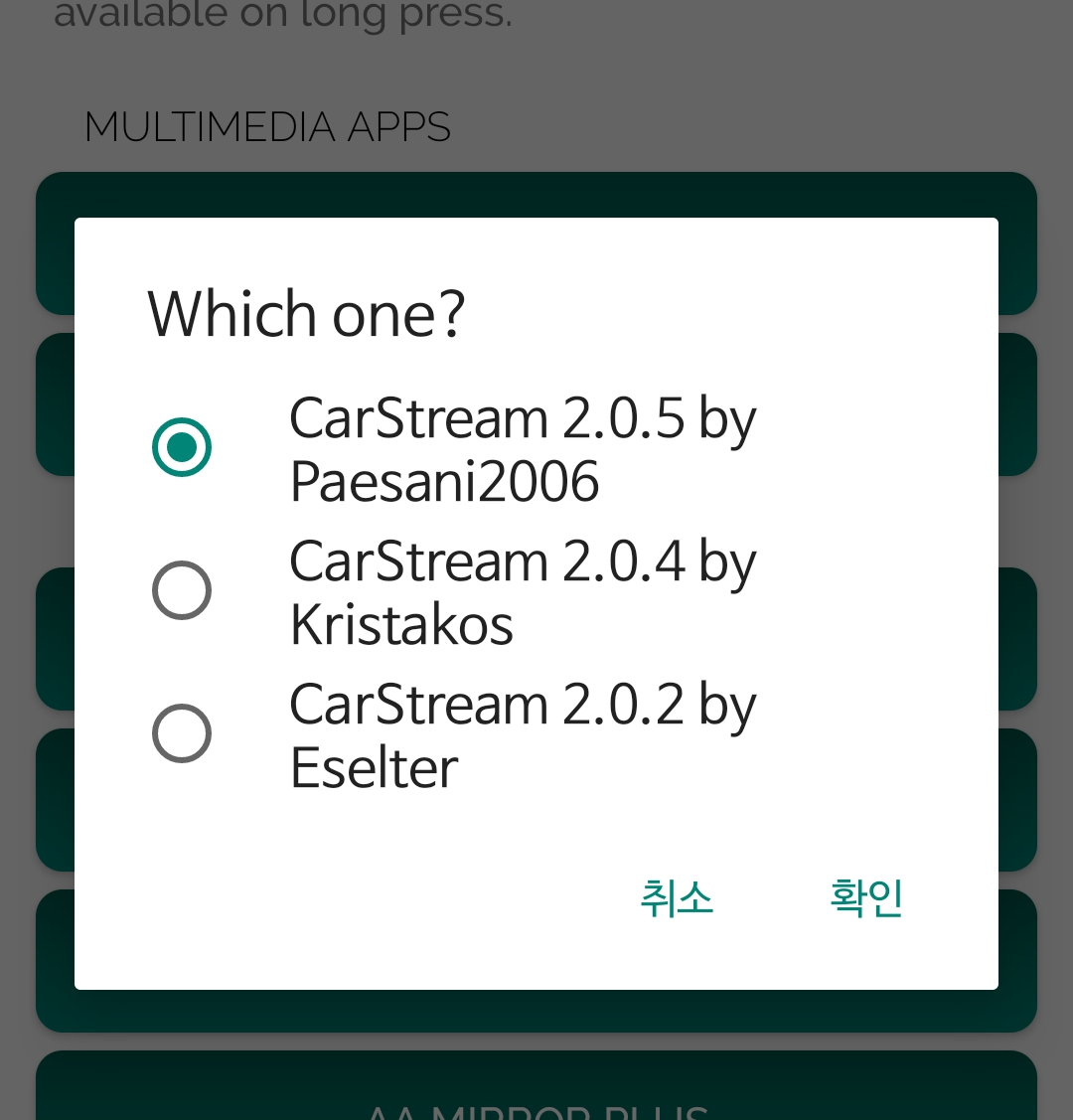Click the already-selected CarStream 2.0.5 radio button

(x=182, y=446)
